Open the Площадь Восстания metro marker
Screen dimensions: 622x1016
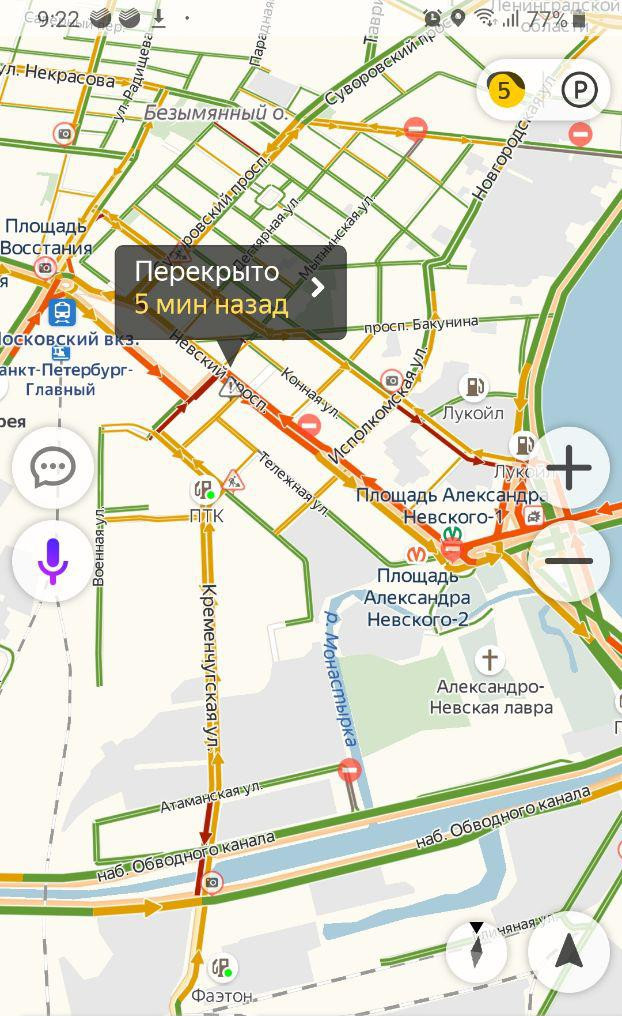click(45, 267)
